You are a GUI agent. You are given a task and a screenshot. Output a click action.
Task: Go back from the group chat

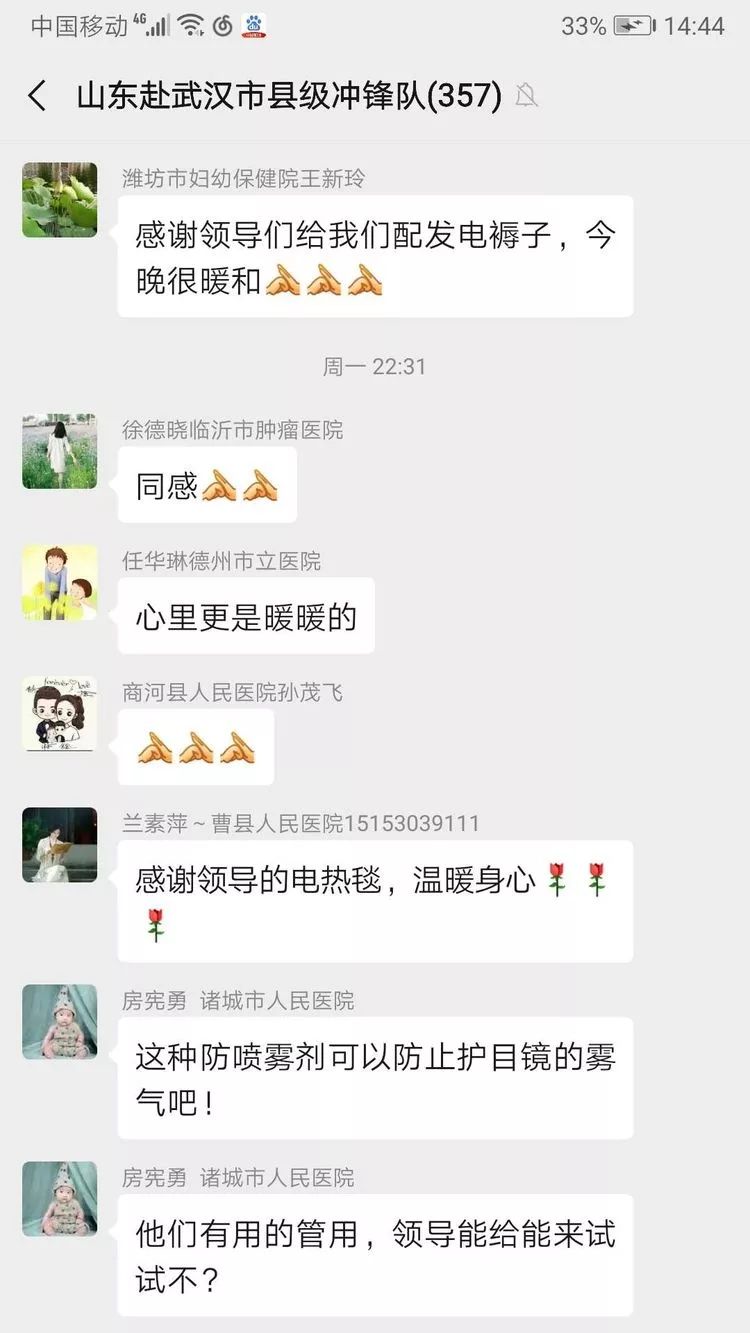click(x=38, y=96)
